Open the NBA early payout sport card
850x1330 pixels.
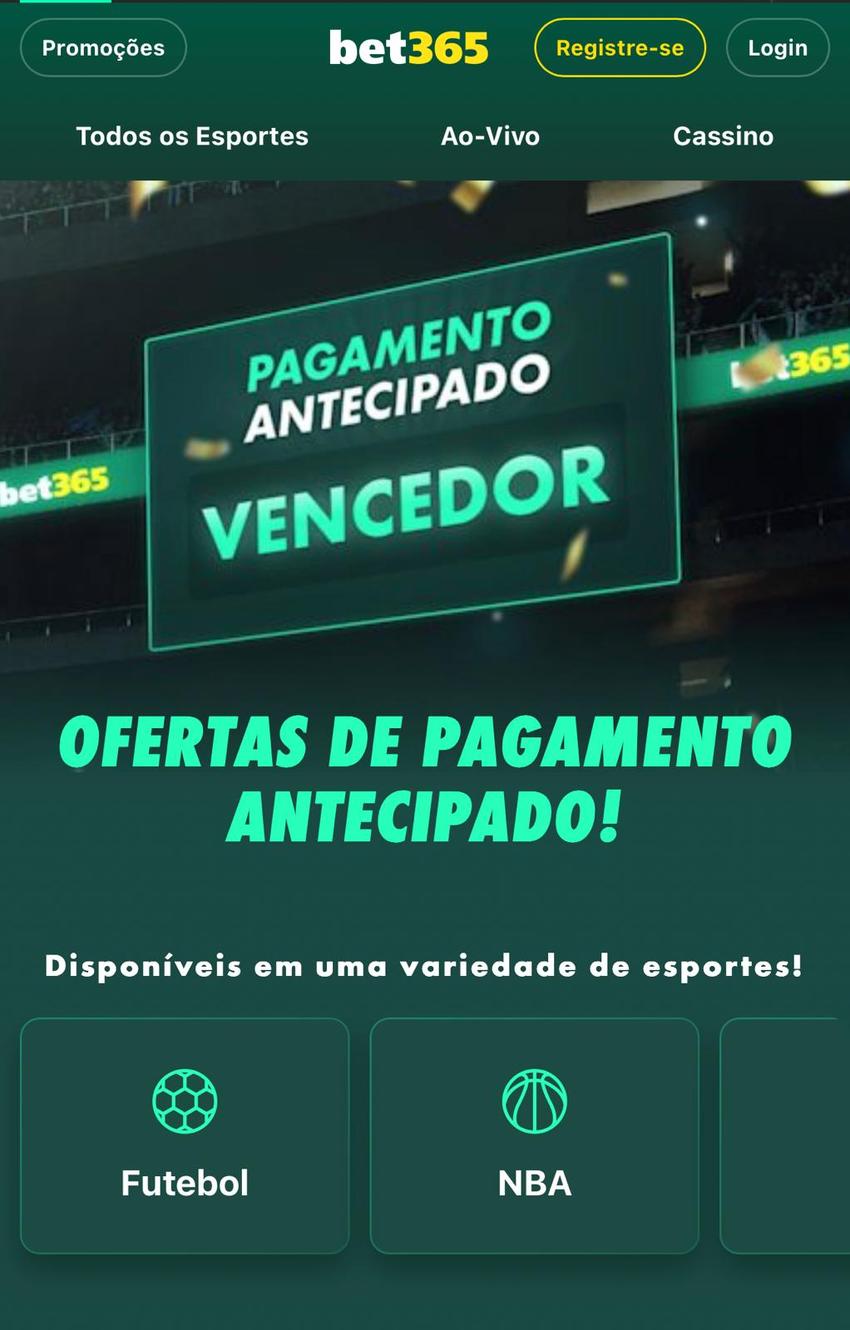534,1135
